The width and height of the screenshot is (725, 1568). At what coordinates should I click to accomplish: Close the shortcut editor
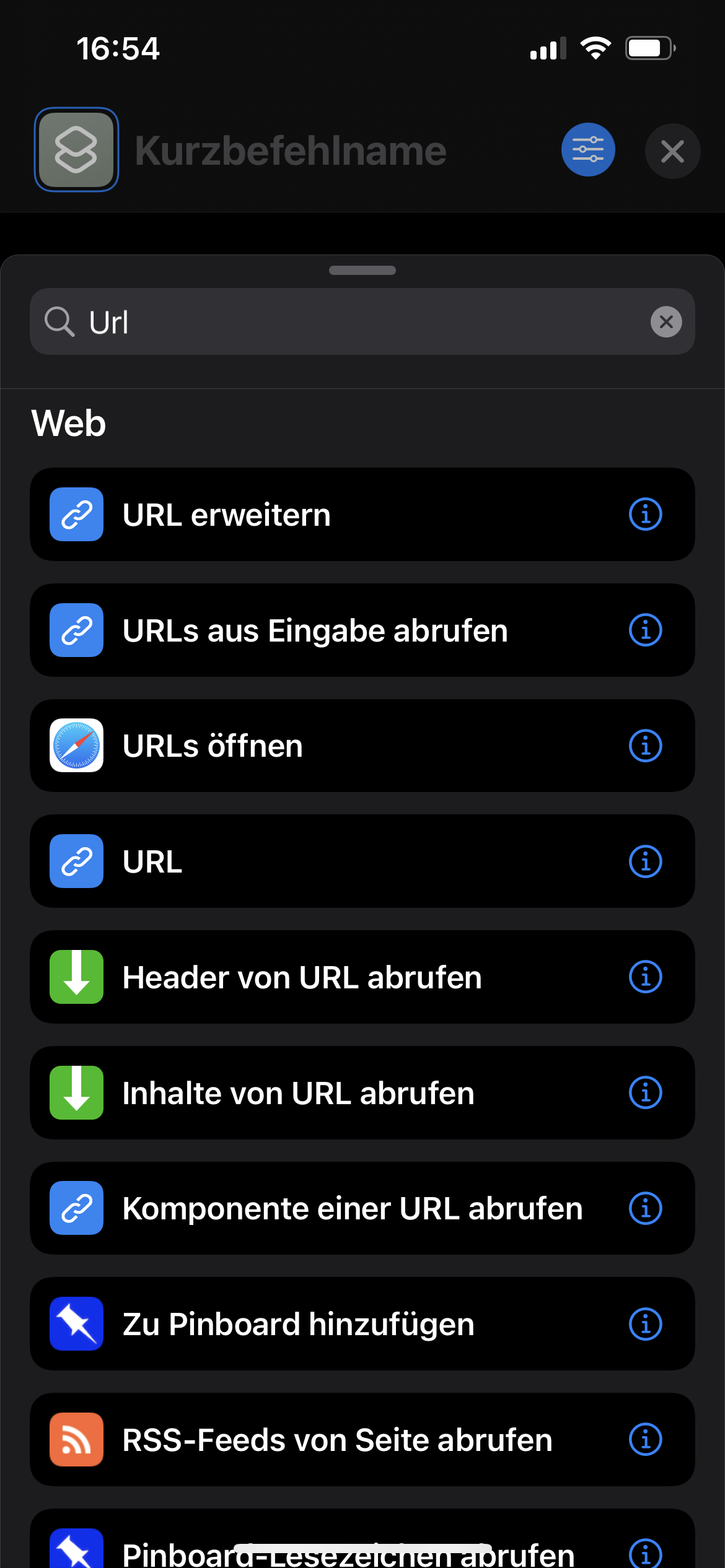tap(672, 151)
